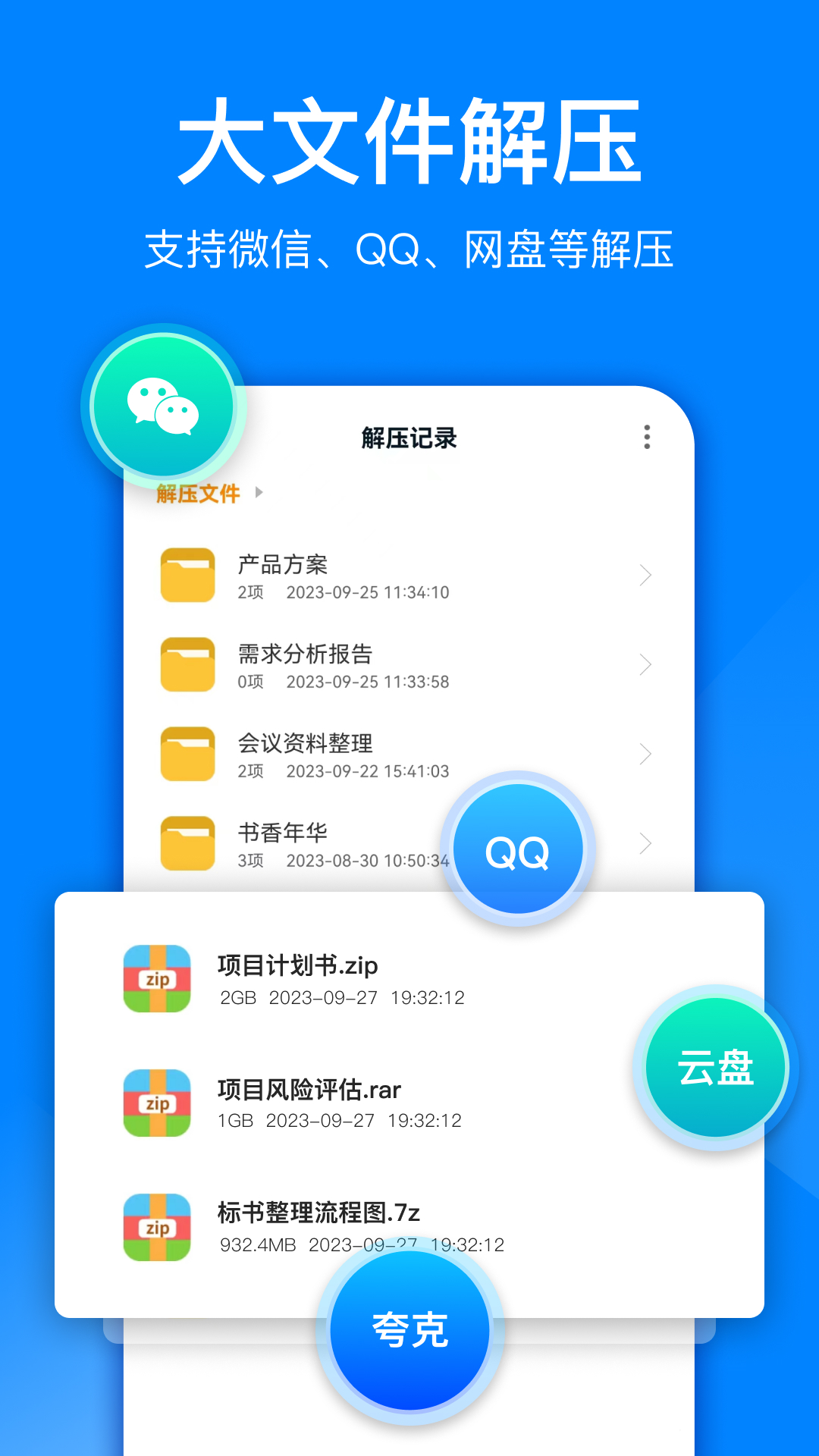The height and width of the screenshot is (1456, 819).
Task: Tap the folder icon for 书香年华
Action: [x=188, y=843]
